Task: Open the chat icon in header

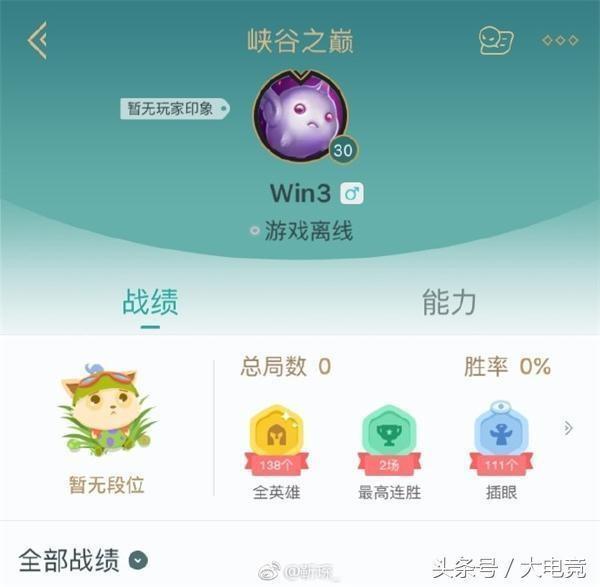Action: pyautogui.click(x=496, y=41)
